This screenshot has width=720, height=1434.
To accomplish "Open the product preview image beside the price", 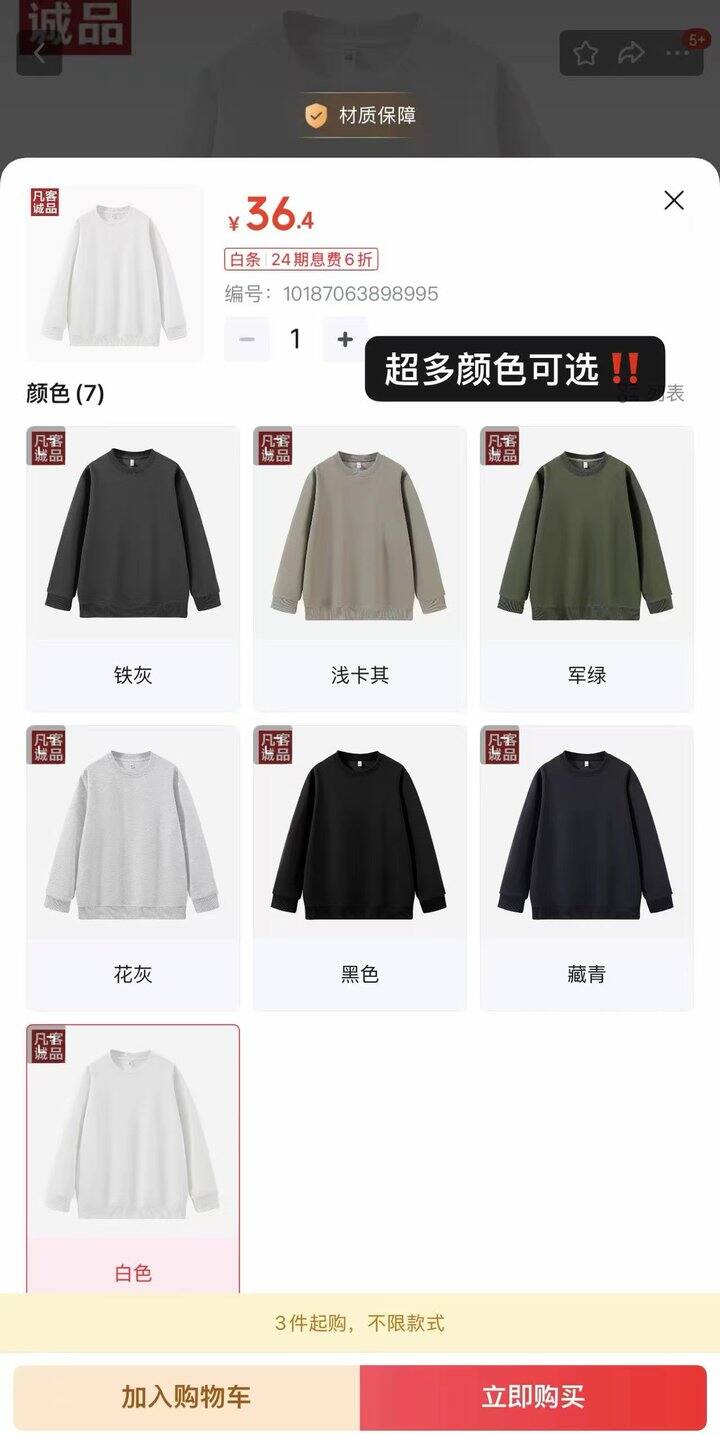I will (115, 273).
